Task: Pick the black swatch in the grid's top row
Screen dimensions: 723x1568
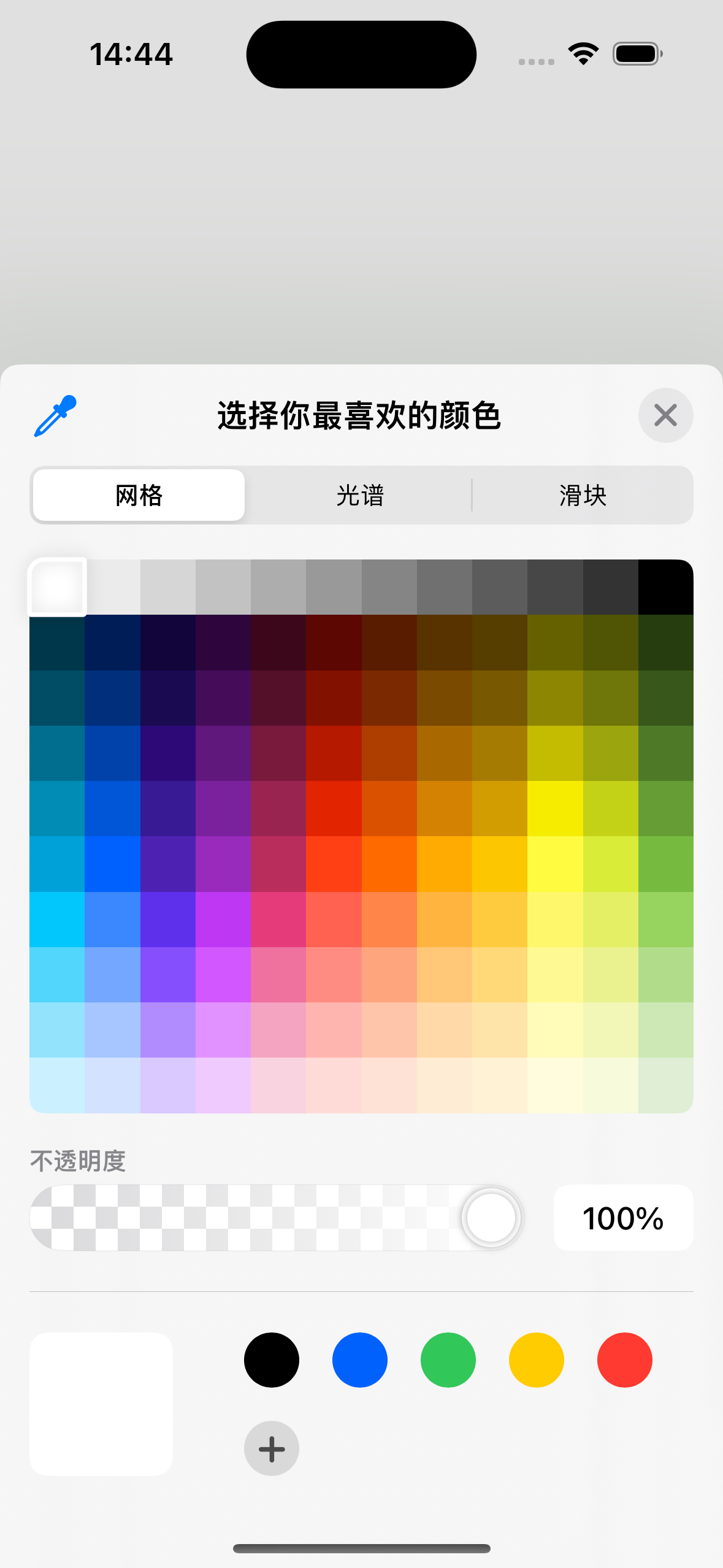Action: click(x=665, y=587)
